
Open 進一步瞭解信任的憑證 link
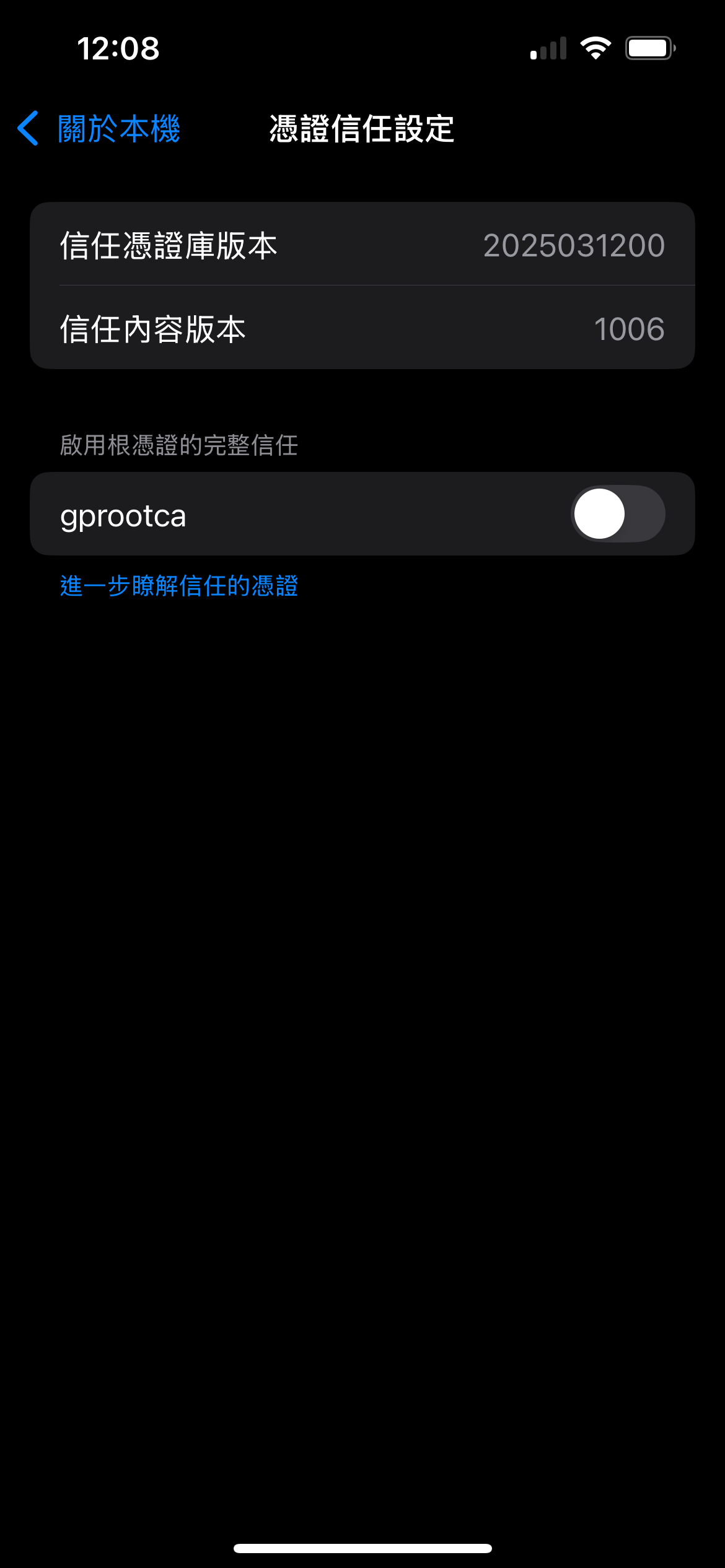(x=179, y=586)
